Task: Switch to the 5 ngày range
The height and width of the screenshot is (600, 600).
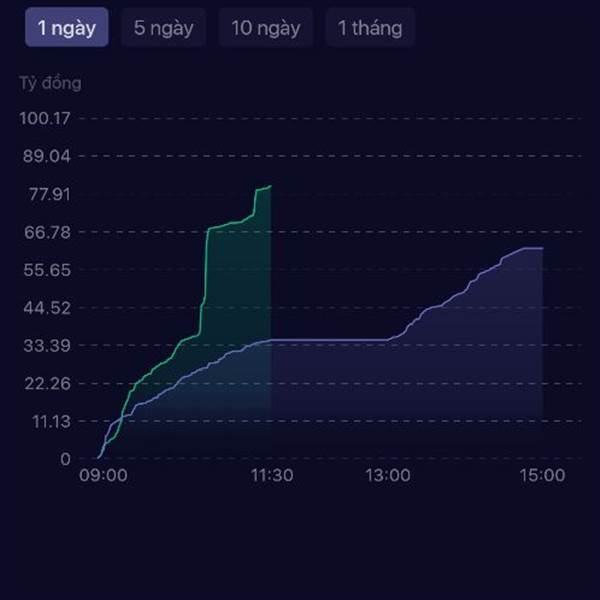Action: click(x=163, y=28)
